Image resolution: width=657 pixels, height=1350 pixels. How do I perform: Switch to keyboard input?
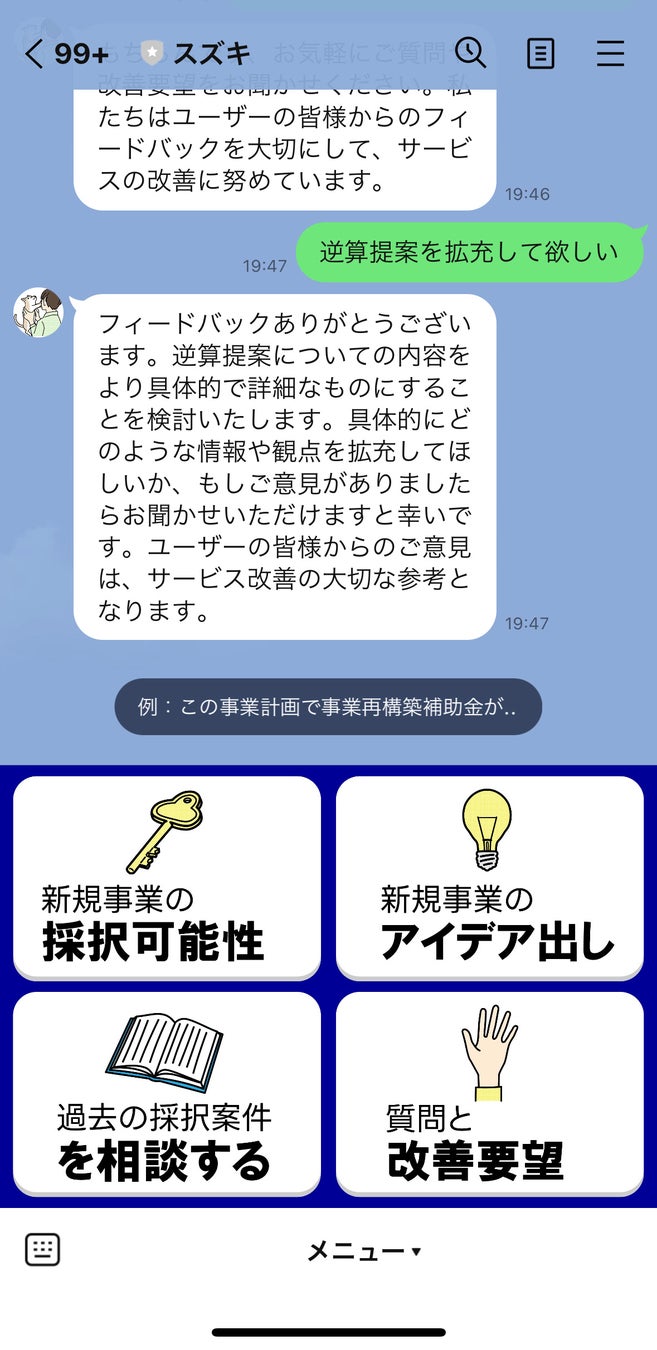click(42, 1249)
